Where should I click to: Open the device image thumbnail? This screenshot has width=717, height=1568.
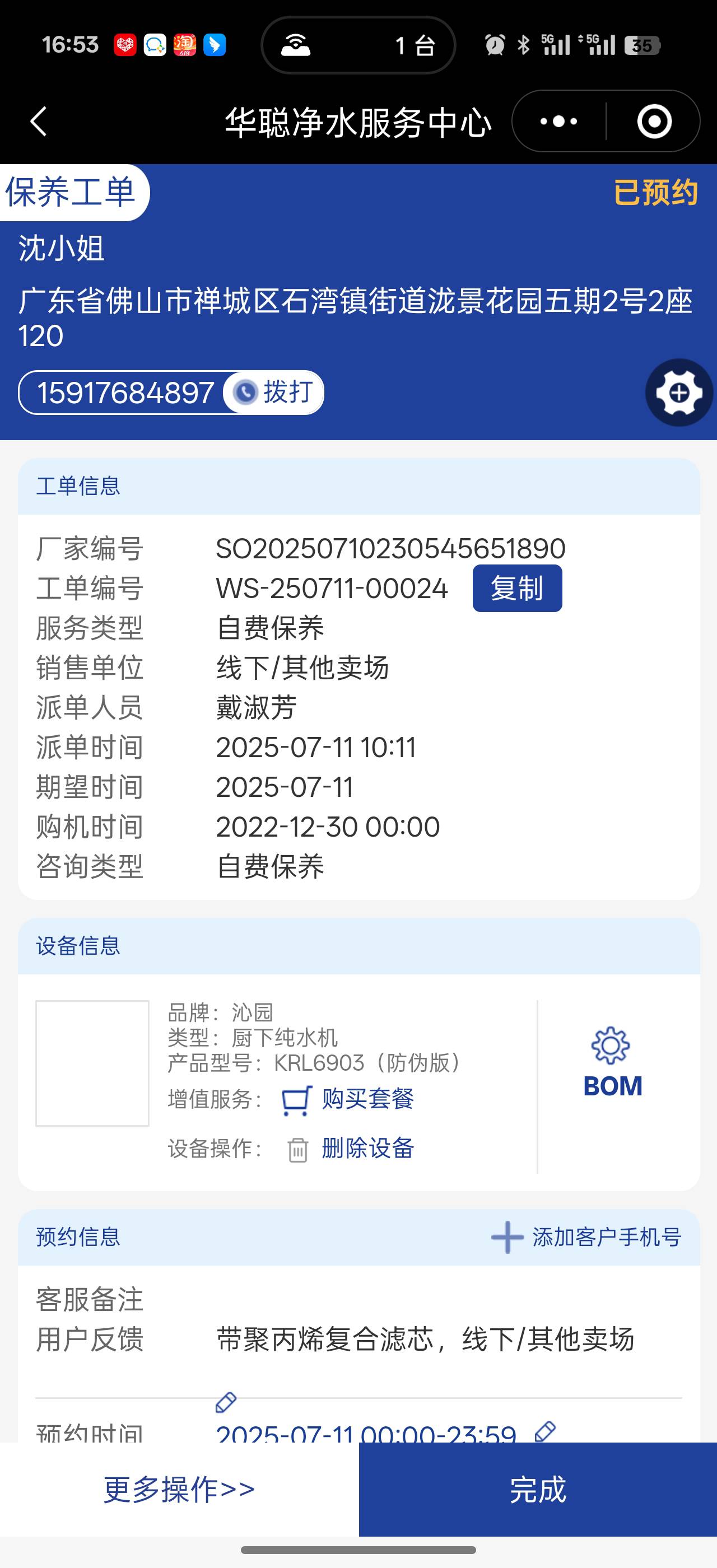[92, 1063]
